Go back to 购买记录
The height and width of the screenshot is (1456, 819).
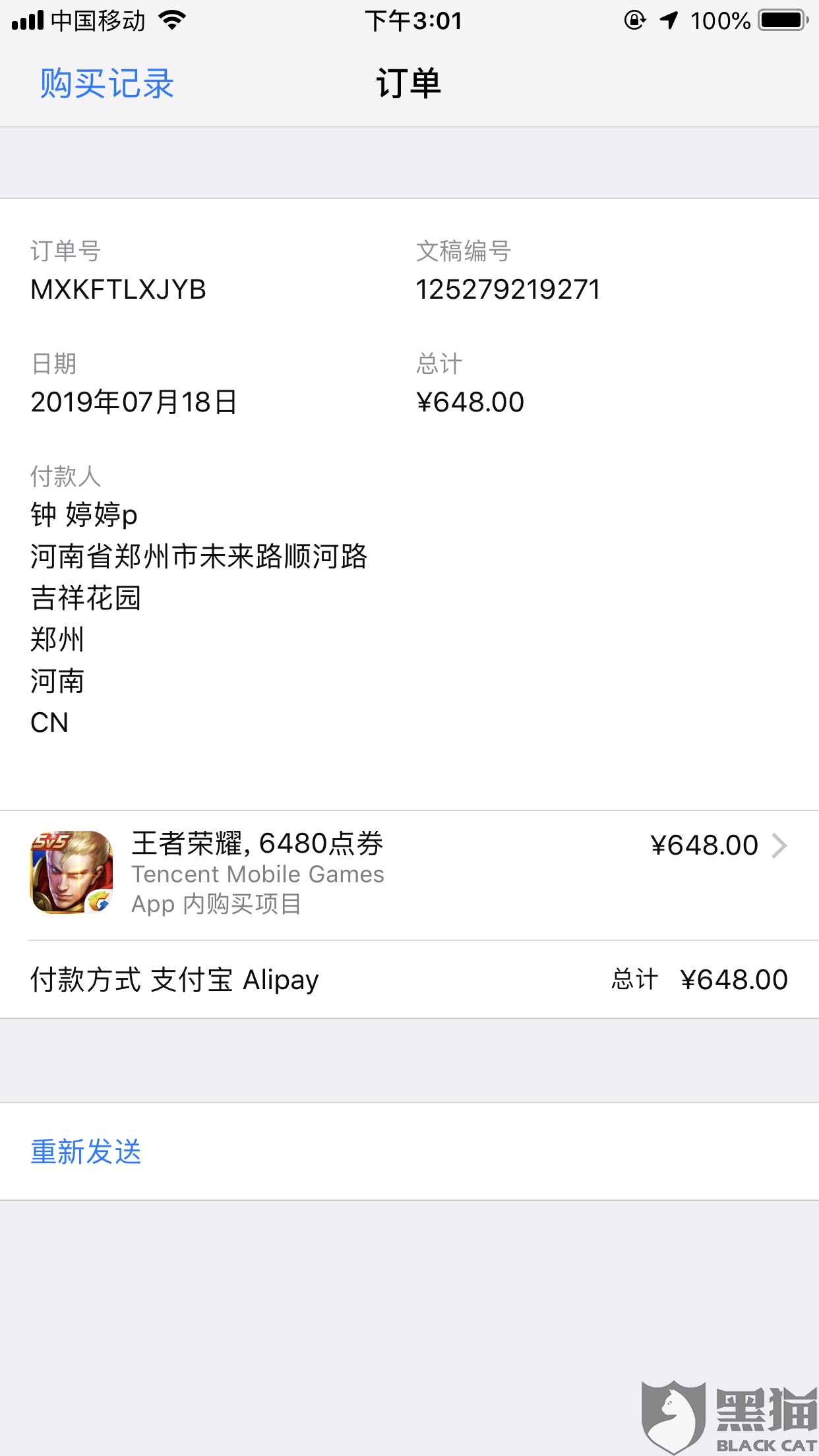click(x=106, y=83)
